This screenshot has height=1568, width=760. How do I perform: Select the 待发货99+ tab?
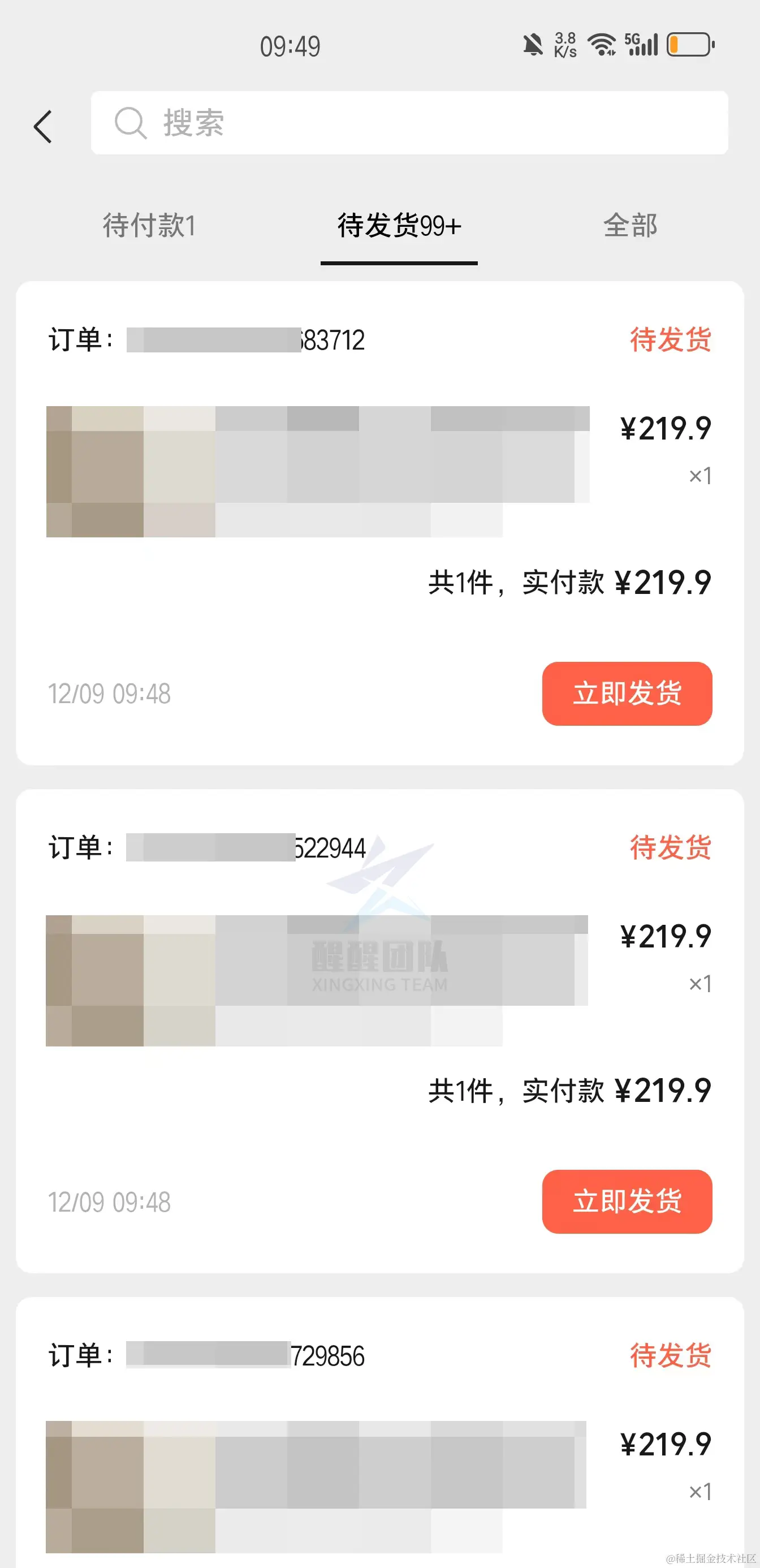click(x=399, y=226)
